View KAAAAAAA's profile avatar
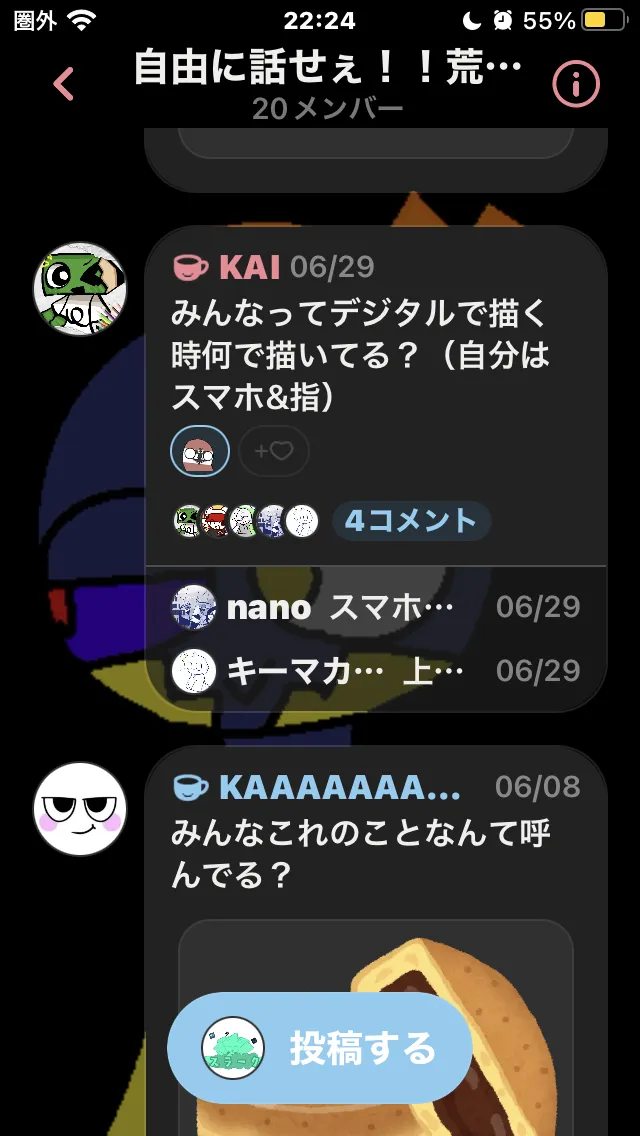 (x=80, y=809)
